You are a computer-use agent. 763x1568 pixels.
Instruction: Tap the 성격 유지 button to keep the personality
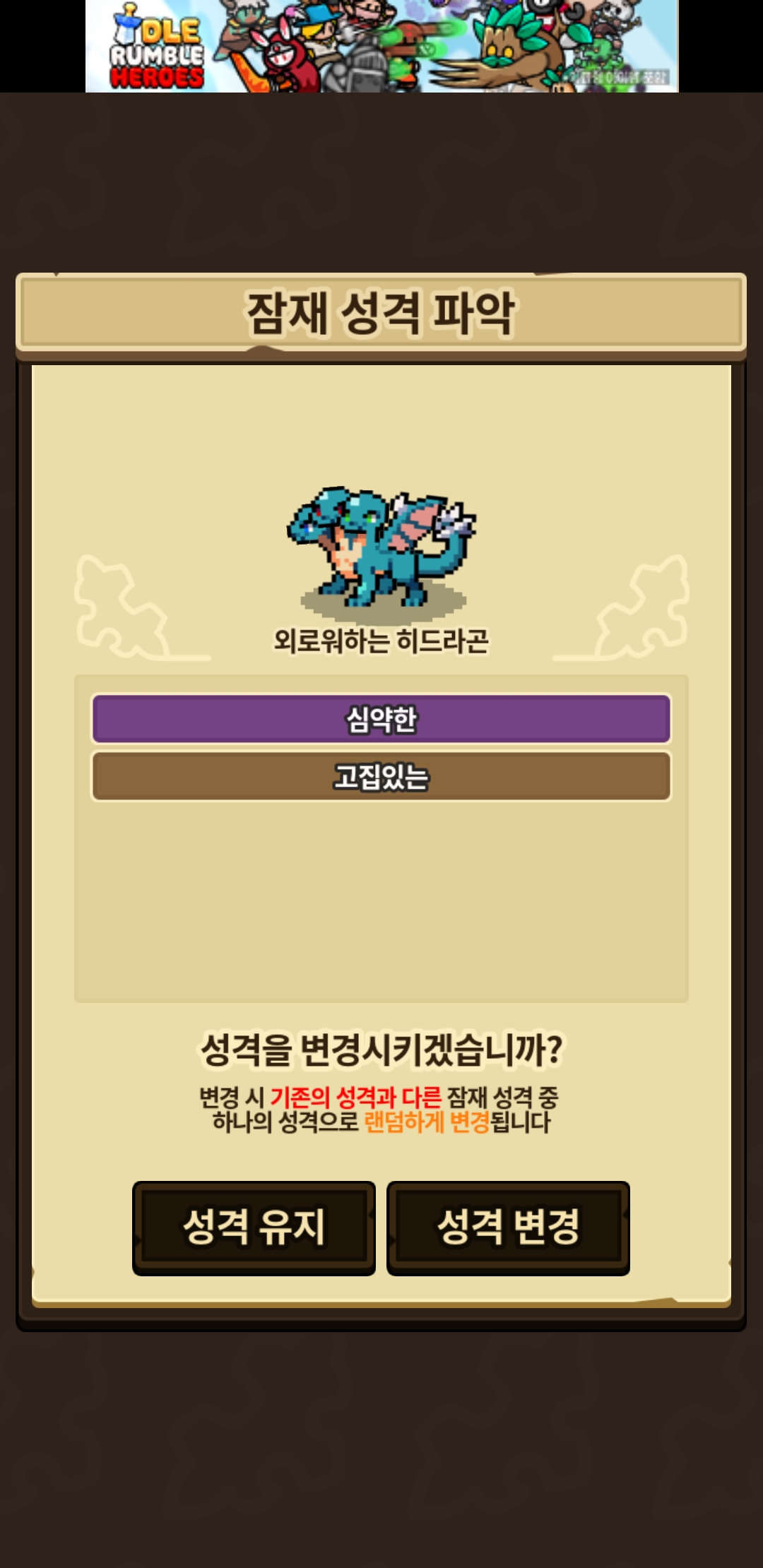[x=254, y=1228]
